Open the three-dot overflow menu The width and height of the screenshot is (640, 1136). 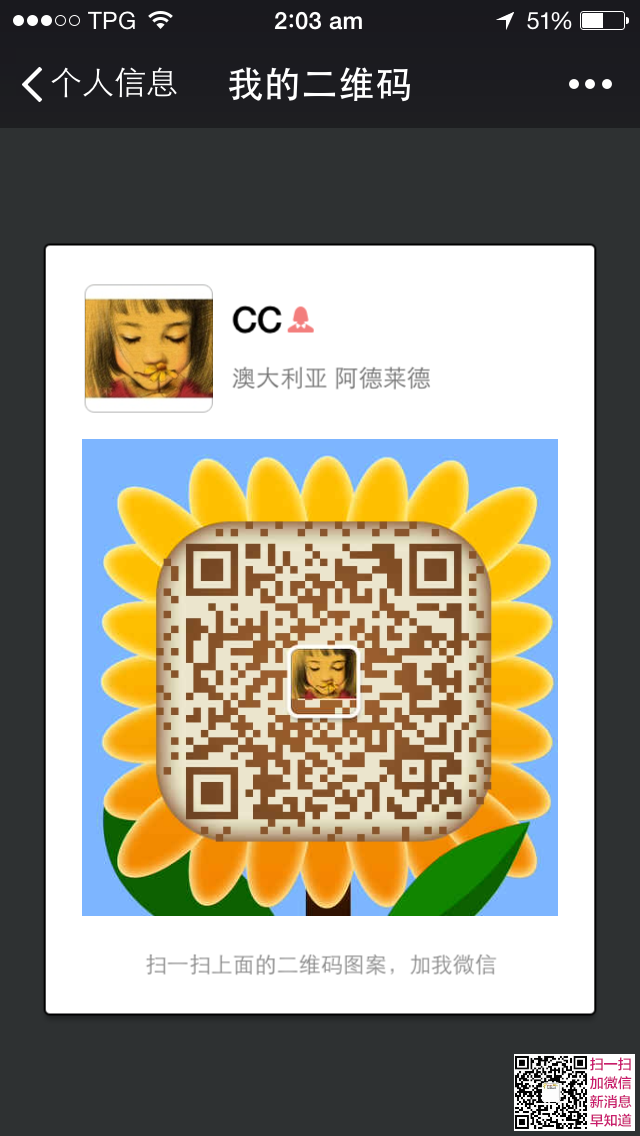(590, 85)
